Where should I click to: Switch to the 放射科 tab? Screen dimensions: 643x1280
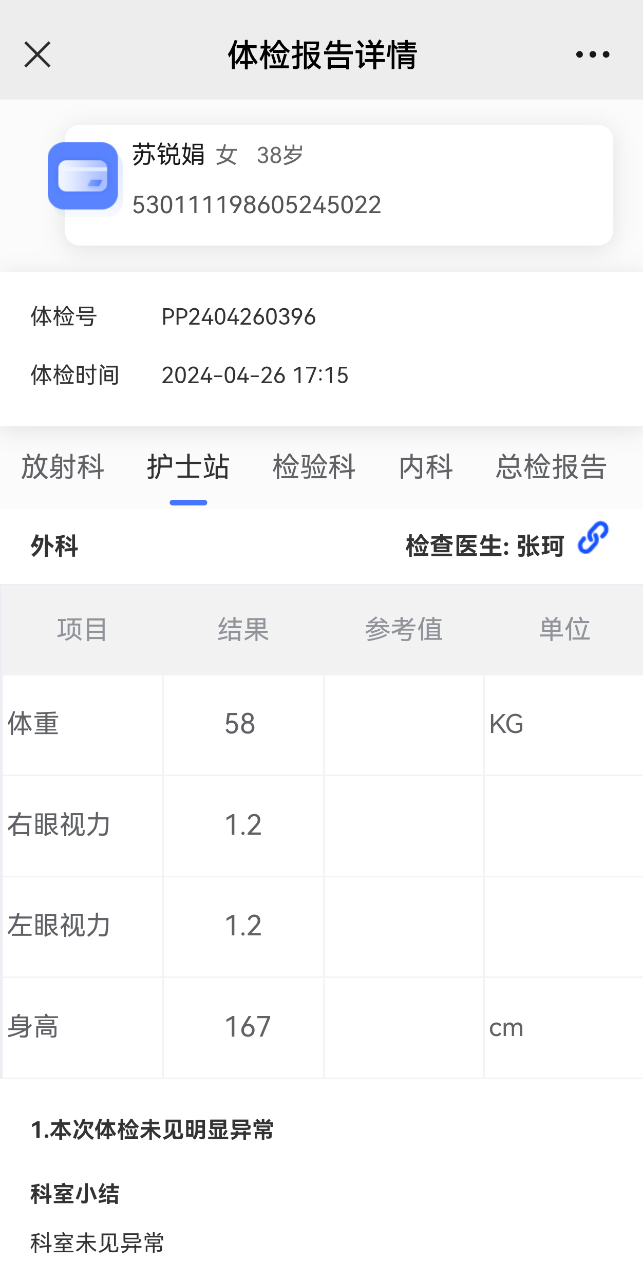(63, 467)
